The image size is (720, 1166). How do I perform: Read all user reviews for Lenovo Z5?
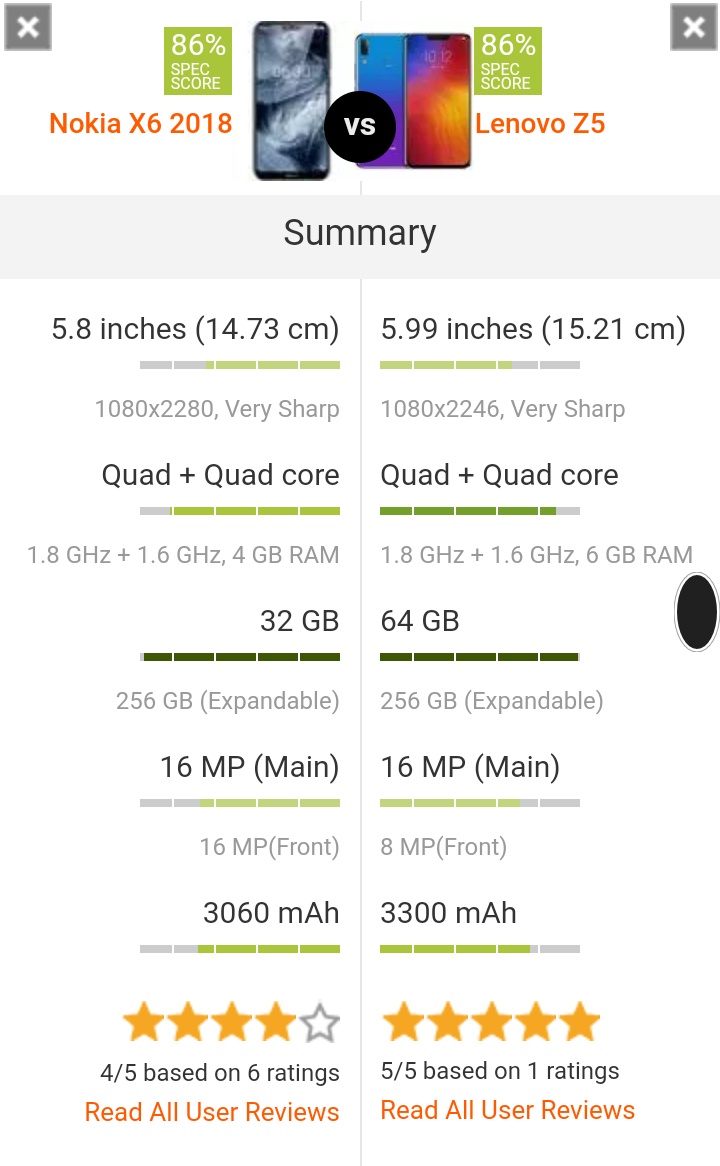coord(508,1110)
